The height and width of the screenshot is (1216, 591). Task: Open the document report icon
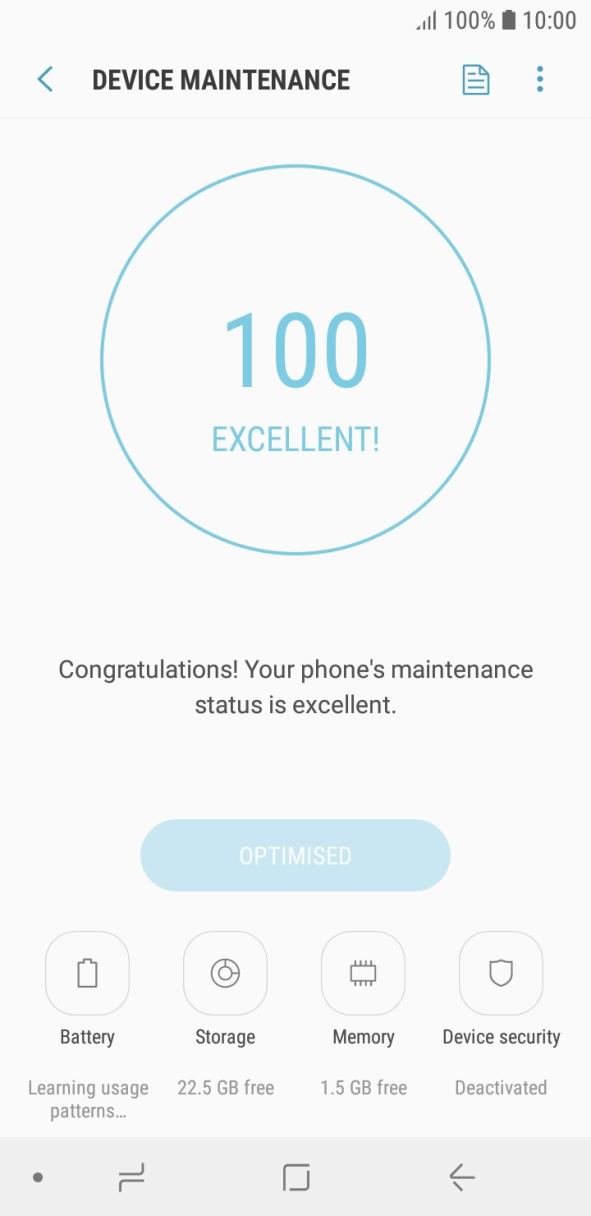(476, 80)
